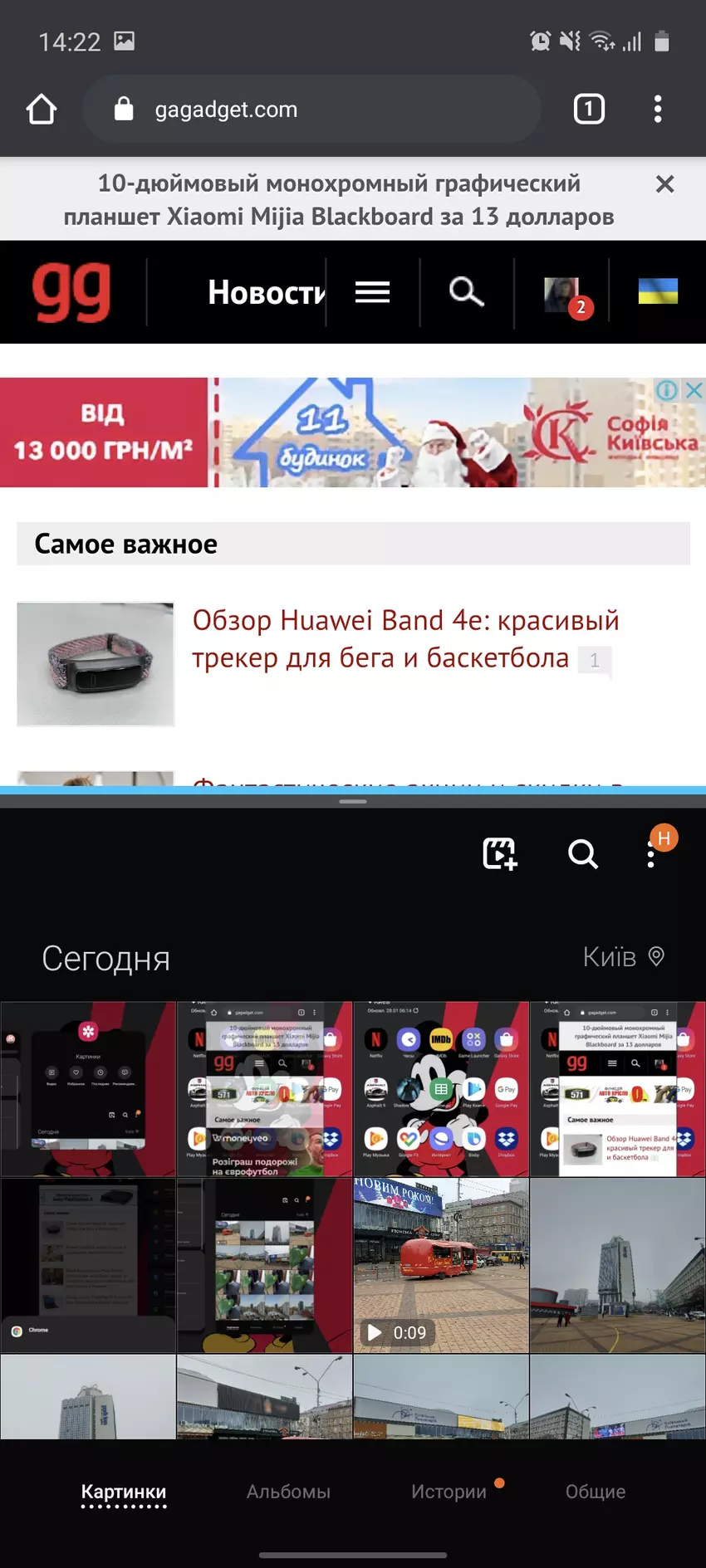The height and width of the screenshot is (1568, 706).
Task: Dismiss the Xiaomi Mijia Blackboard banner
Action: 664,184
